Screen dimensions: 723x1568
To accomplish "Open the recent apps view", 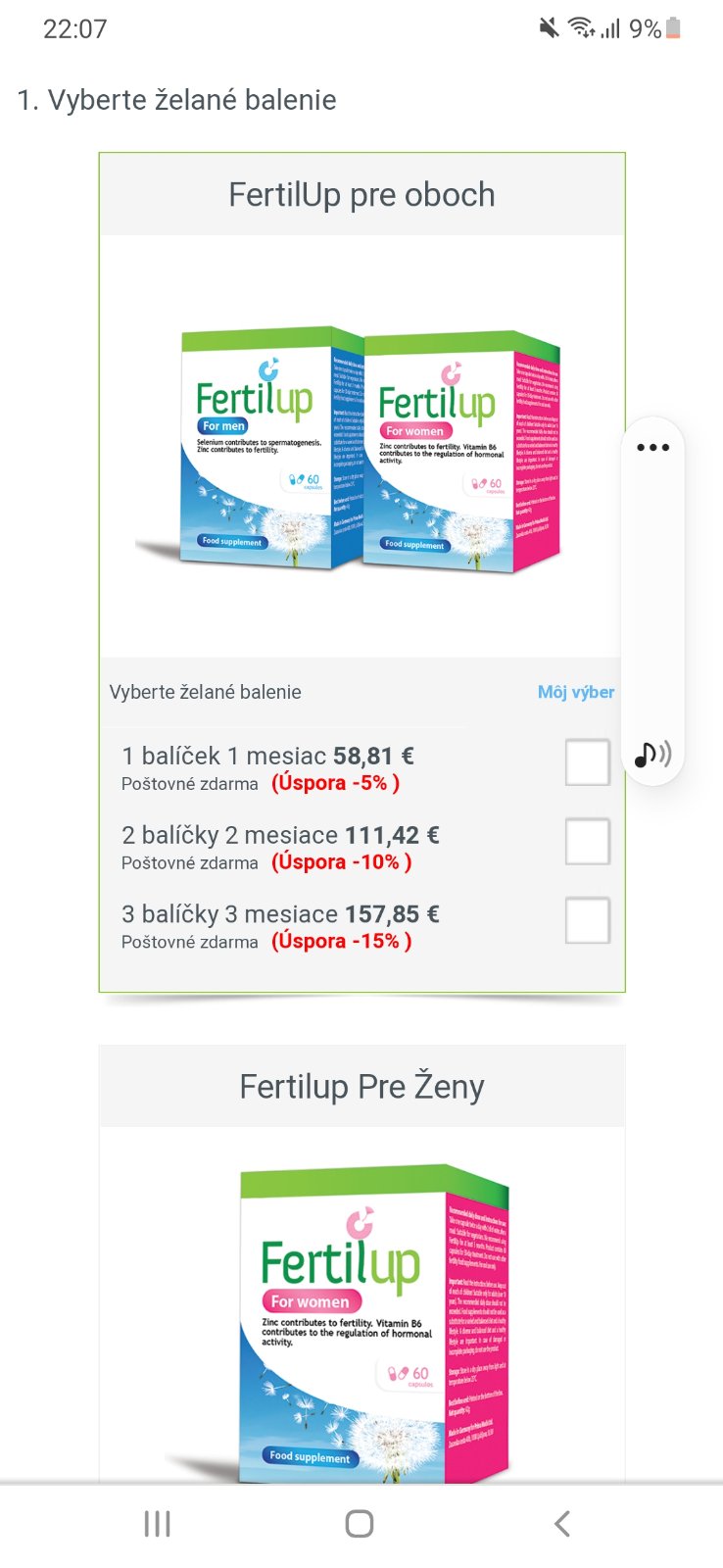I will [x=158, y=1524].
